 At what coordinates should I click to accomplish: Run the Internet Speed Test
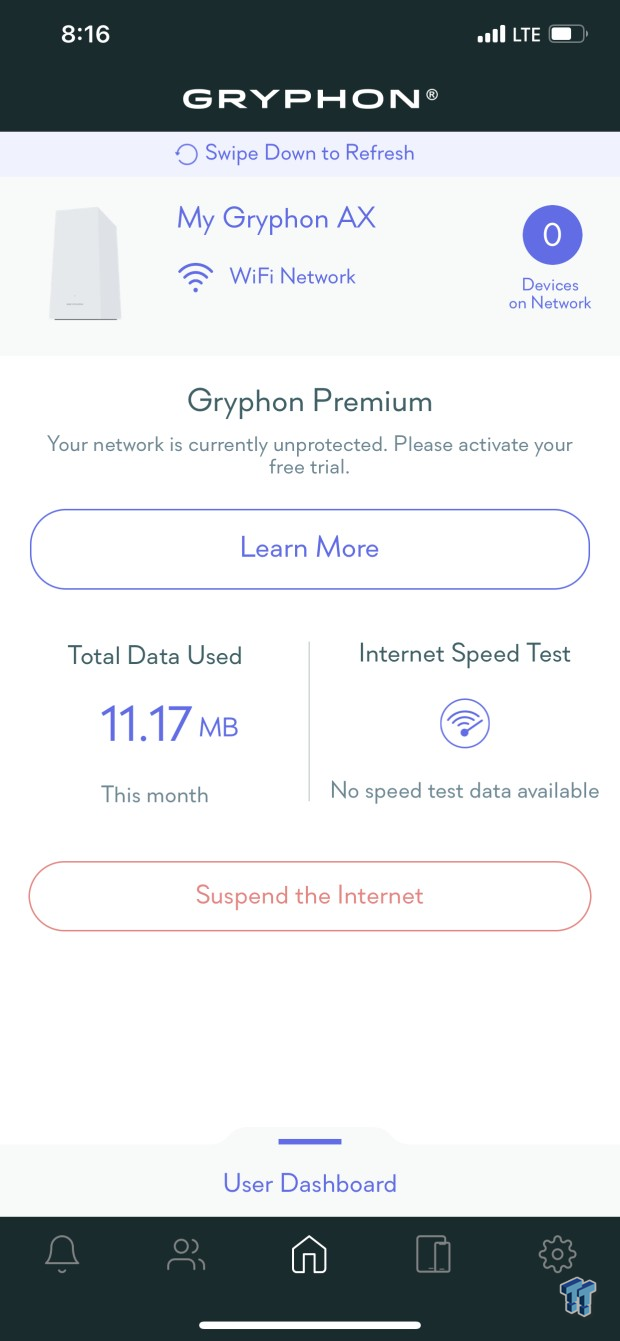click(465, 723)
